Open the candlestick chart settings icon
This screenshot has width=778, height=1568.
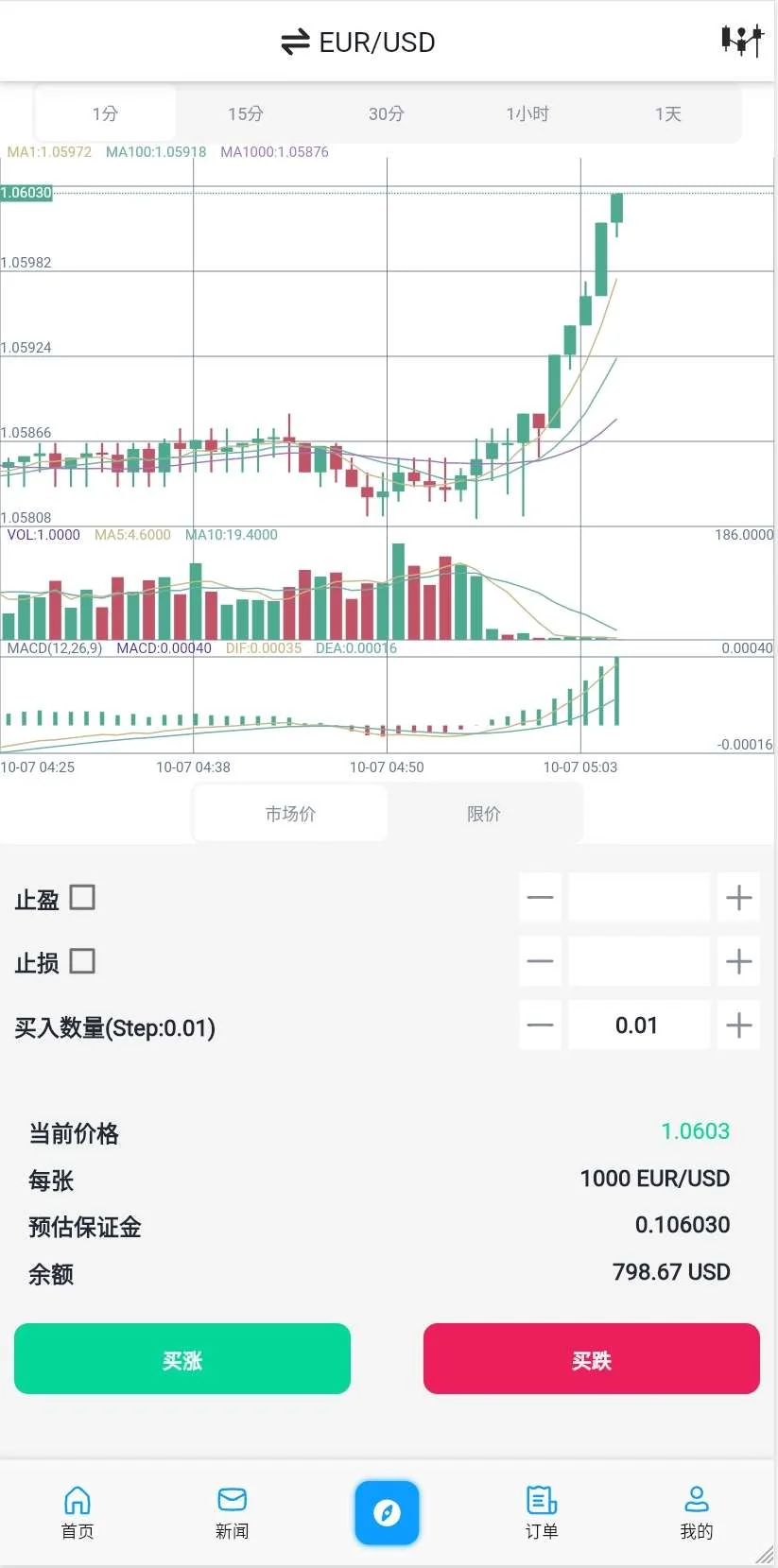tap(741, 41)
